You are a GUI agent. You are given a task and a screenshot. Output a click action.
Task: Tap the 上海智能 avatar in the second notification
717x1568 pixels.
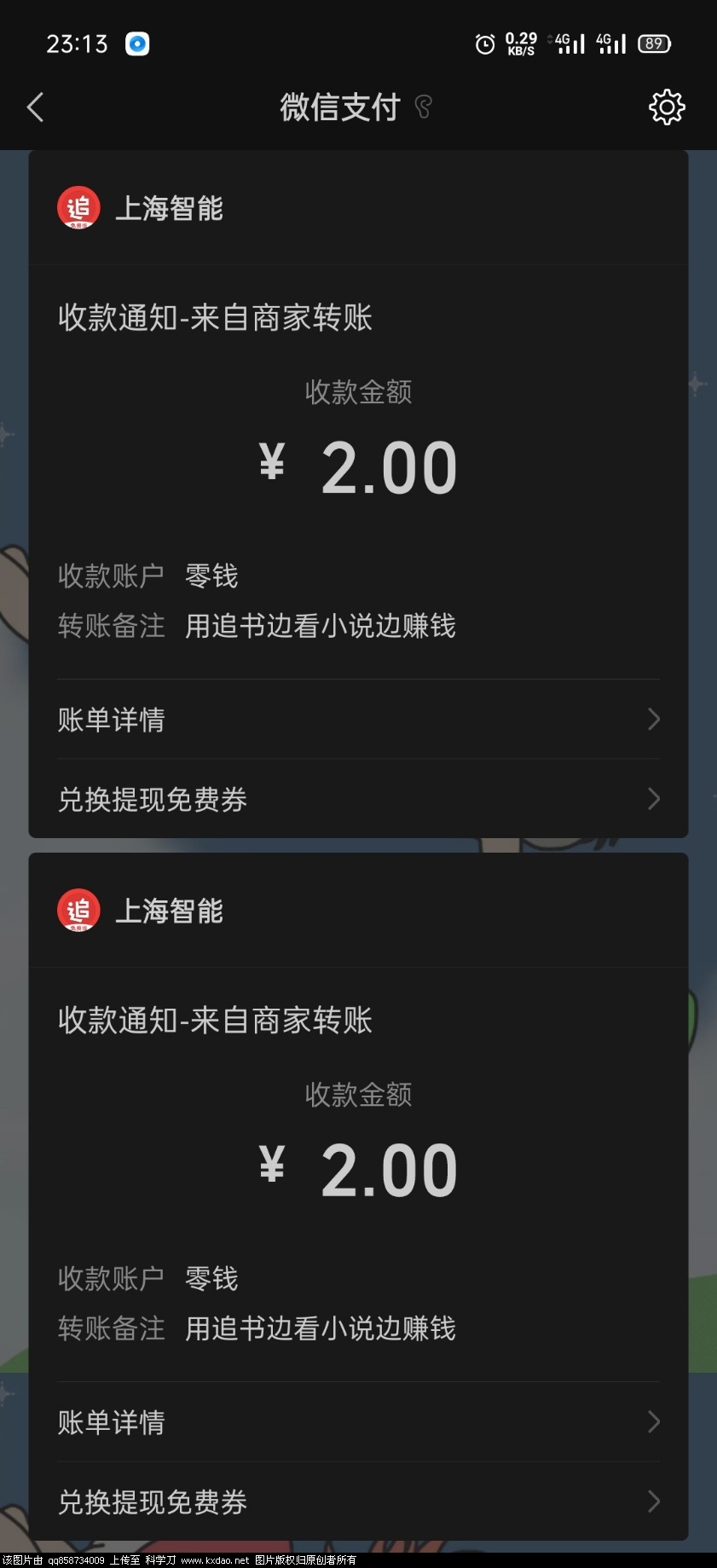click(78, 910)
